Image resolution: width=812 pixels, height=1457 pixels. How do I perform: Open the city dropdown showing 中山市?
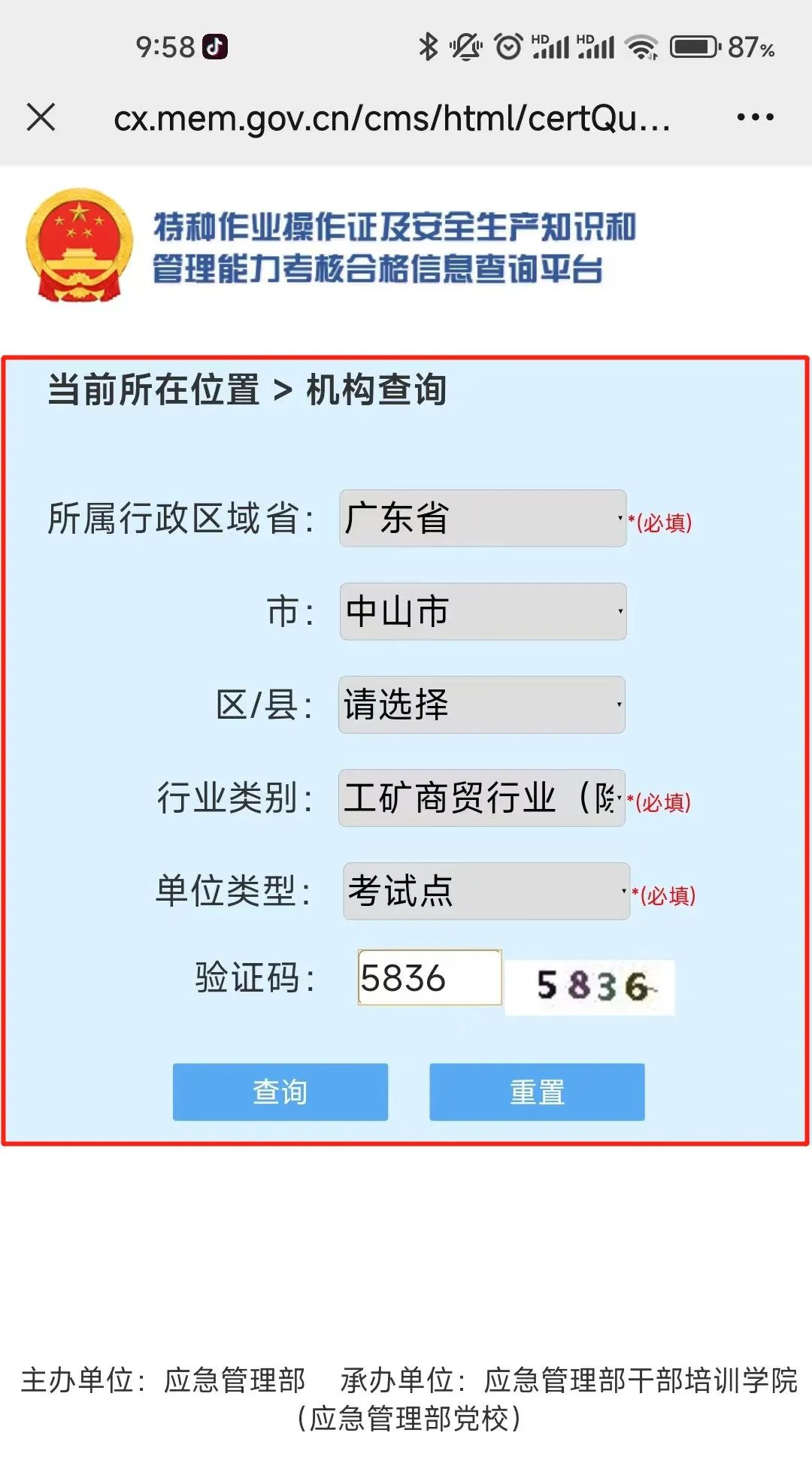(x=482, y=611)
